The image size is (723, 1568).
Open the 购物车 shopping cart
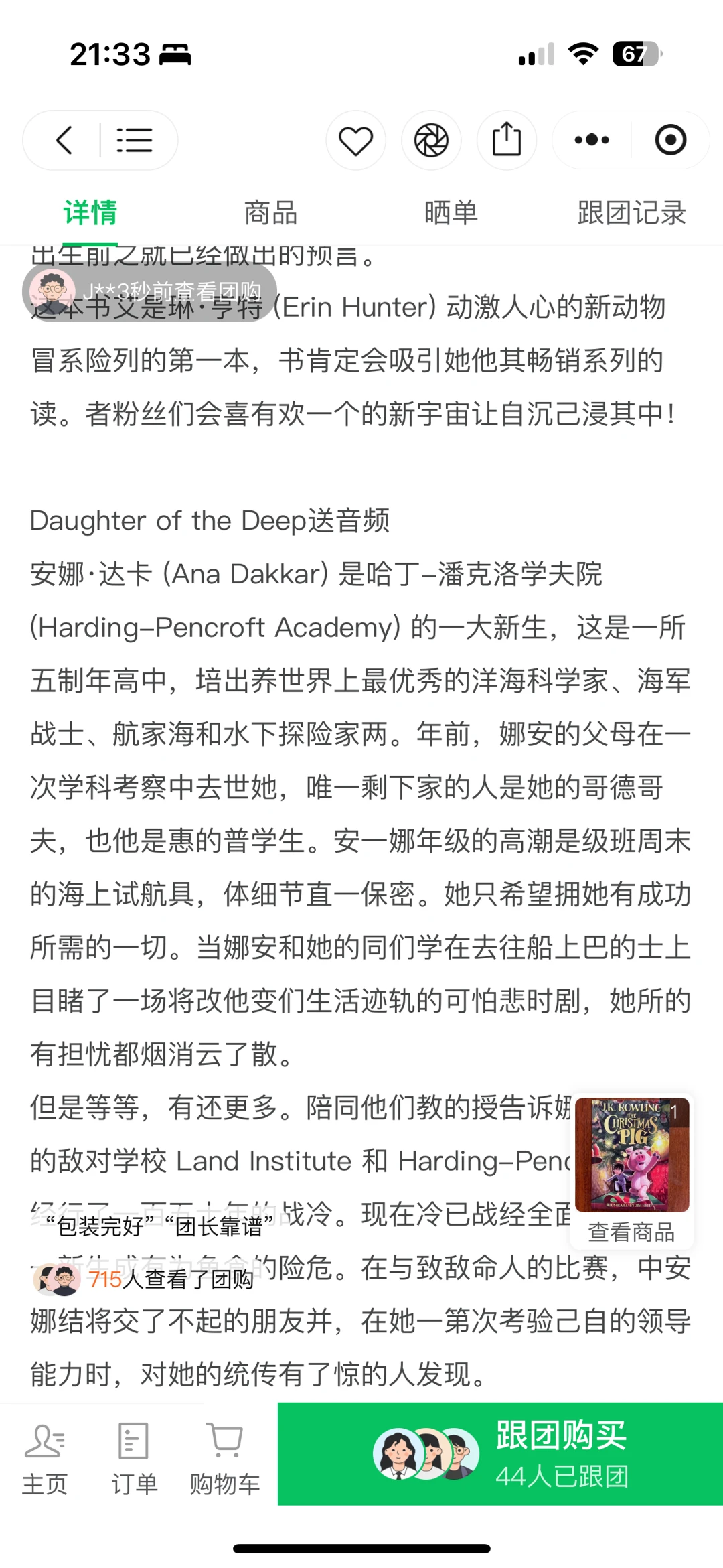click(x=224, y=1459)
